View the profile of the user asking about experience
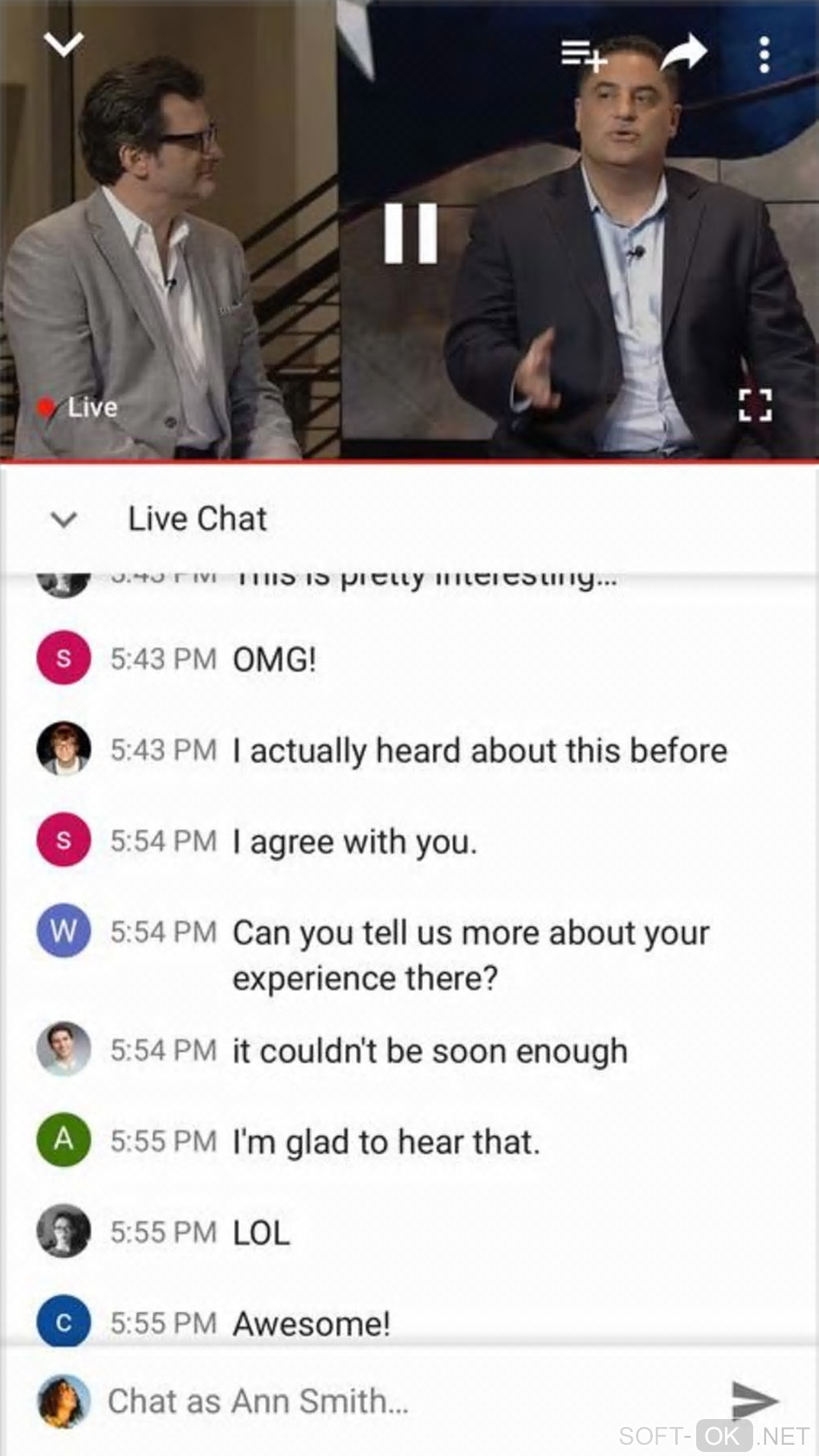The width and height of the screenshot is (819, 1456). tap(63, 932)
